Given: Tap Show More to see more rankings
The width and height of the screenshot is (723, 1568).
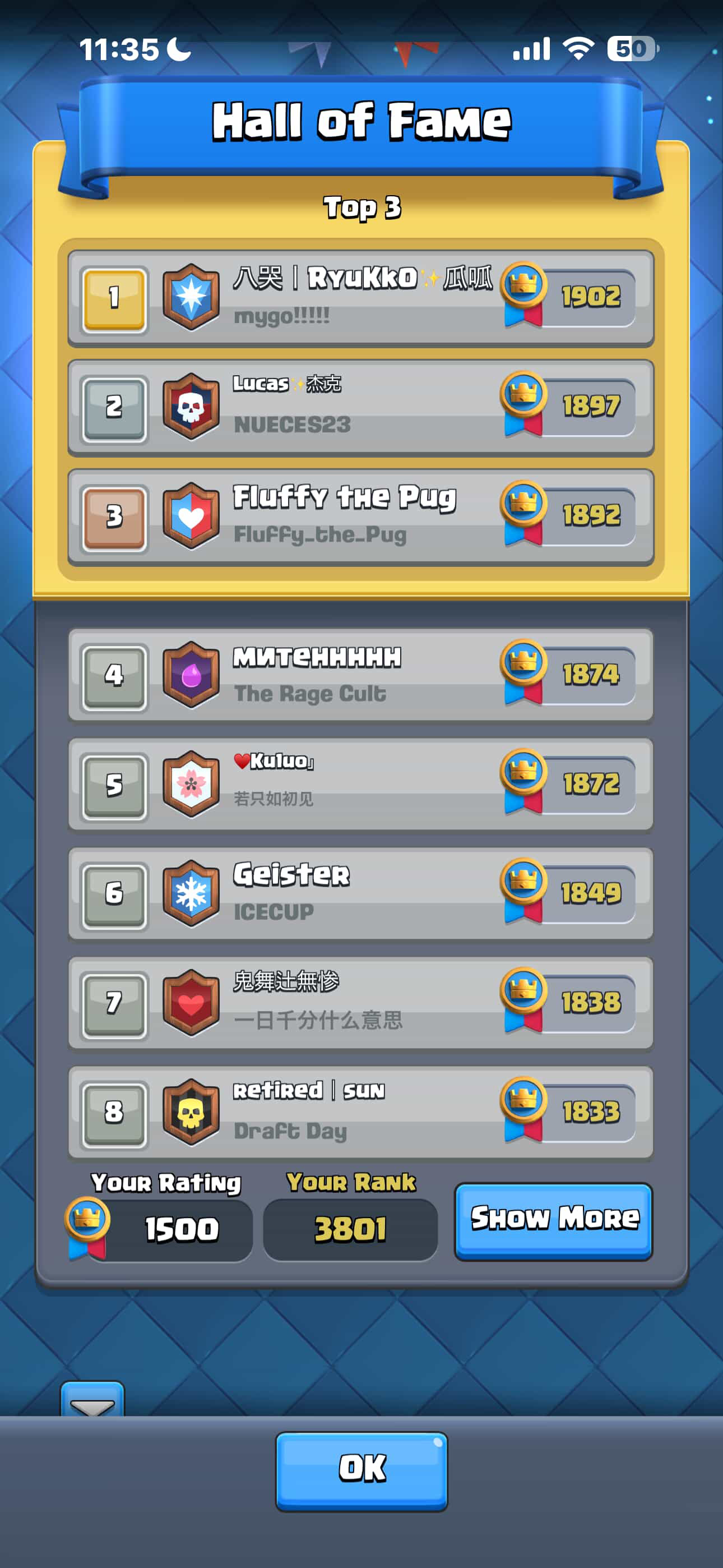Looking at the screenshot, I should click(553, 1220).
